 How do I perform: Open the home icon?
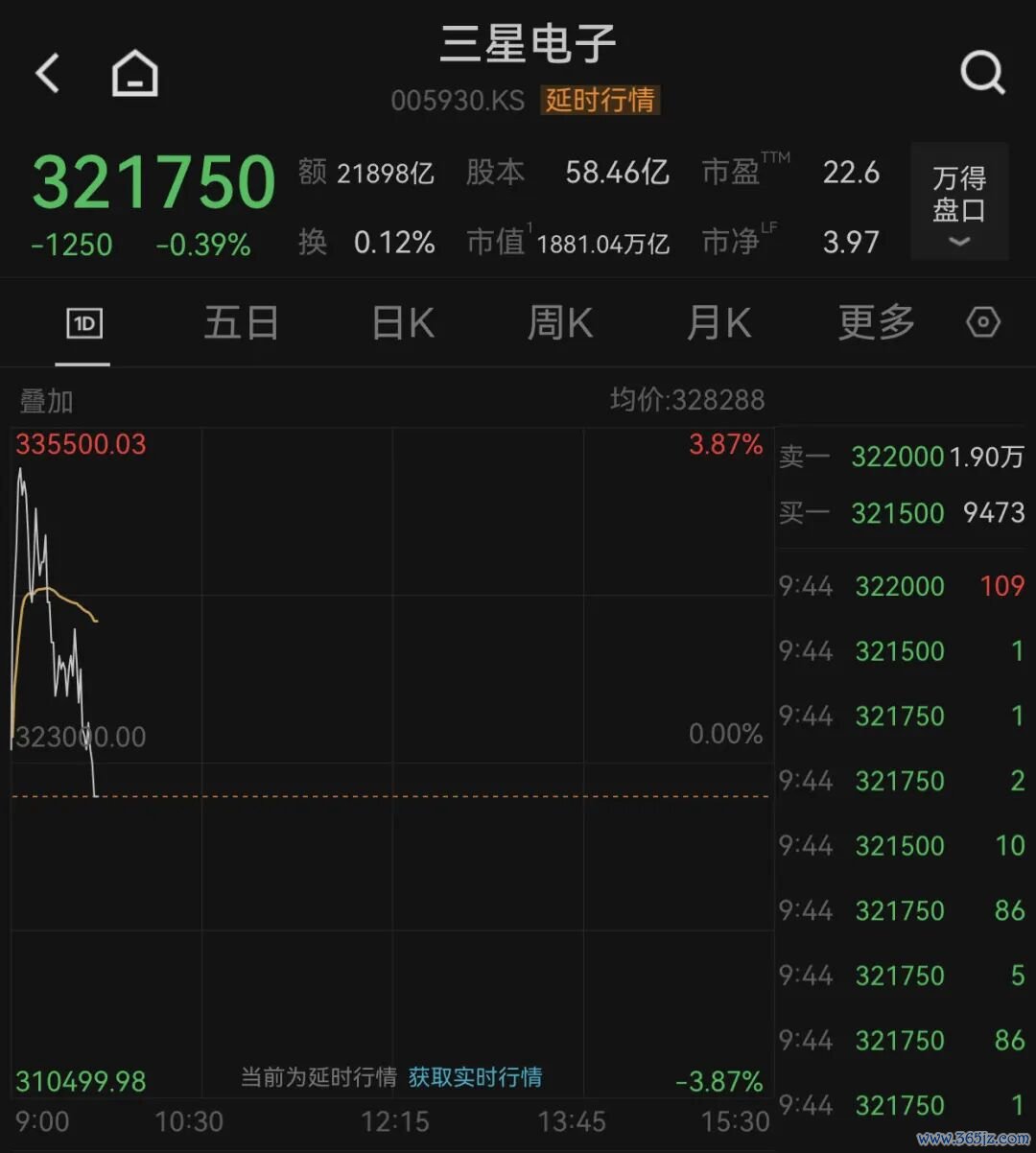tap(135, 73)
